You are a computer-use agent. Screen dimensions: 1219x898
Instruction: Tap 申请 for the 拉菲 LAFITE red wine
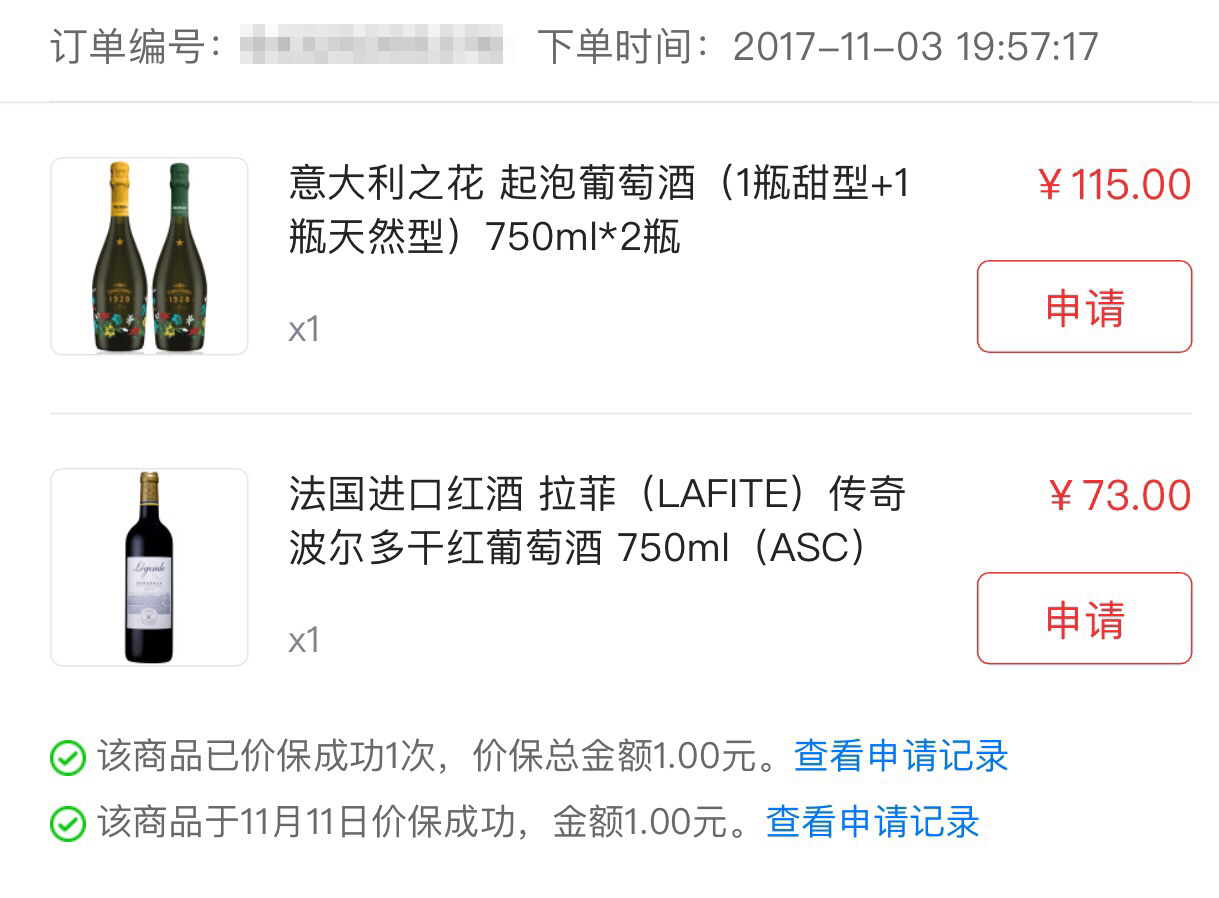[x=1084, y=618]
